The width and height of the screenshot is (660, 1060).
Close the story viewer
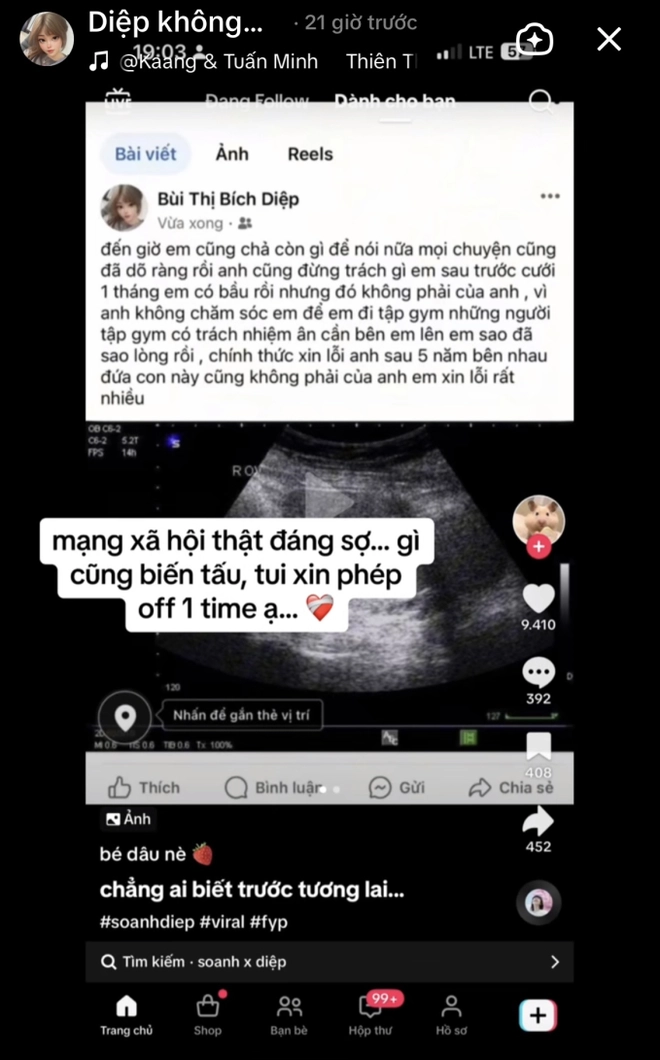click(x=608, y=39)
